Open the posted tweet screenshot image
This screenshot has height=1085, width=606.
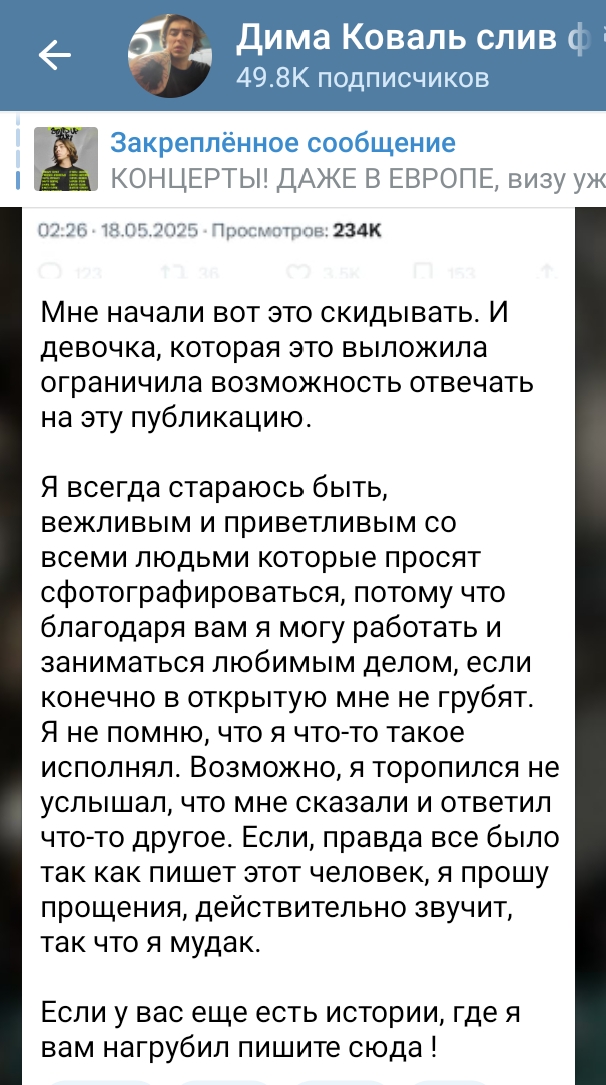298,646
